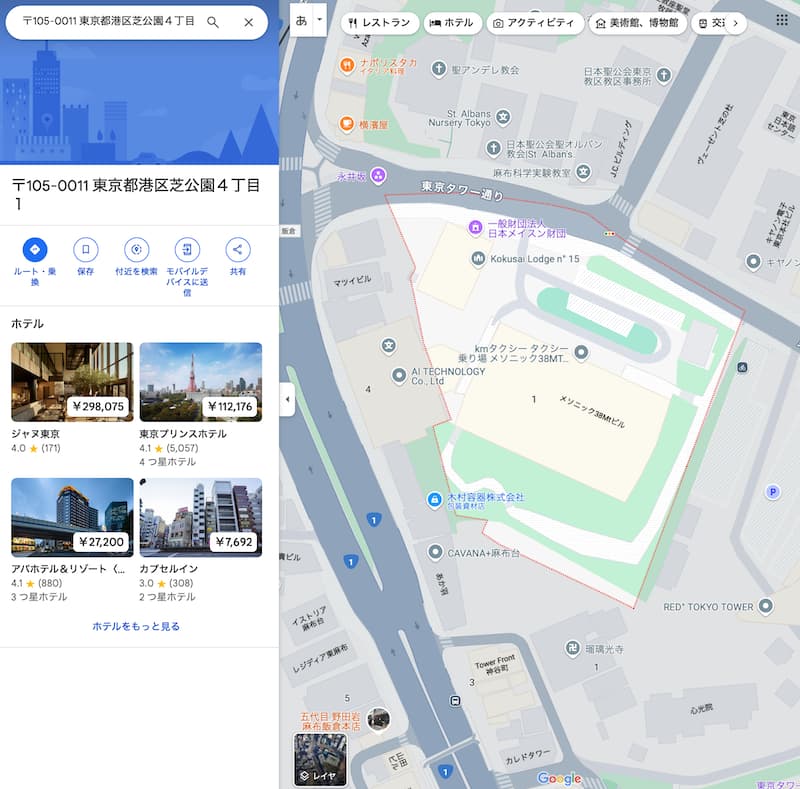800x789 pixels.
Task: Show more category chips with the arrow
Action: coord(735,23)
